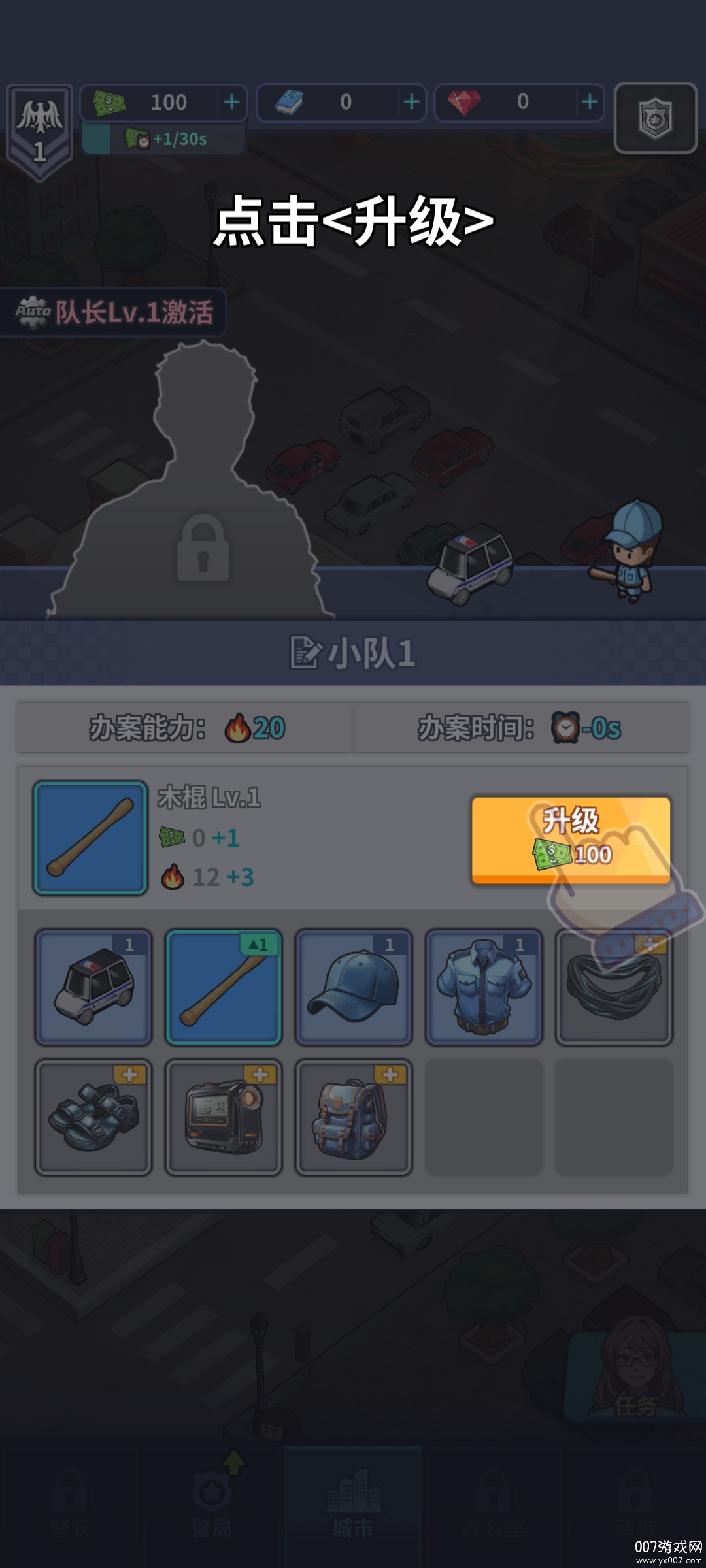Tap the orange 升级 upgrade button
The height and width of the screenshot is (1568, 706).
click(x=570, y=840)
